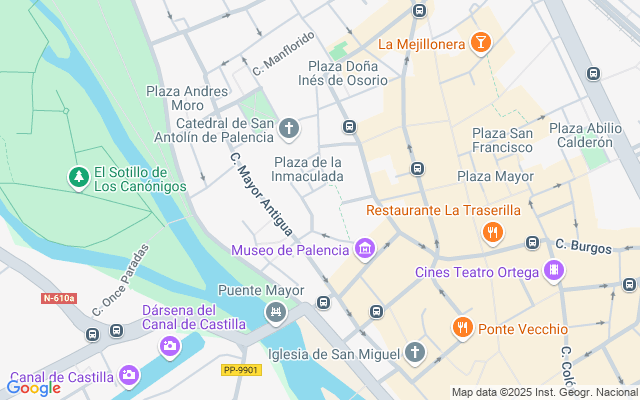This screenshot has width=640, height=400.
Task: Tap the Canal de Castilla photo pin
Action: [x=129, y=375]
